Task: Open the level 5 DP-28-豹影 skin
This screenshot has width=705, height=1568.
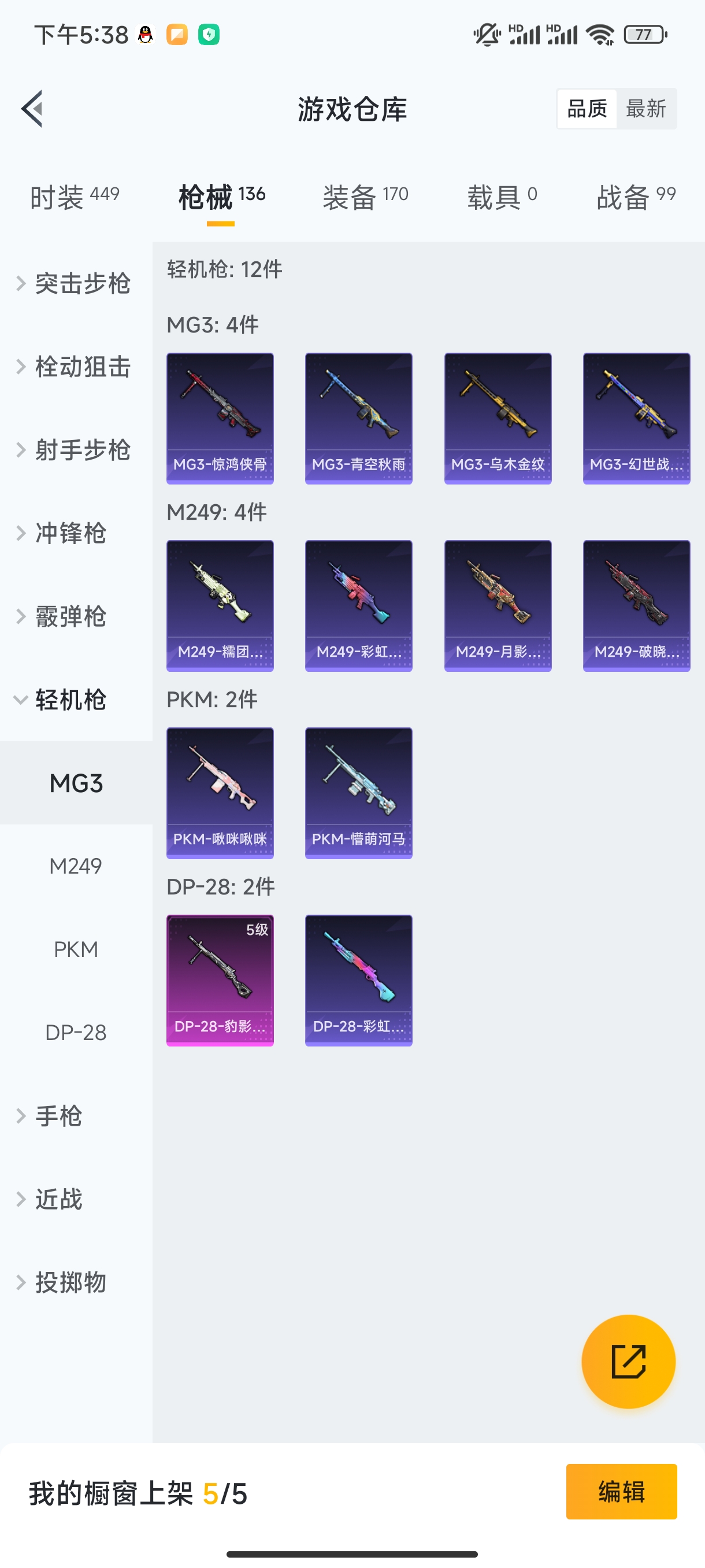Action: [x=220, y=980]
